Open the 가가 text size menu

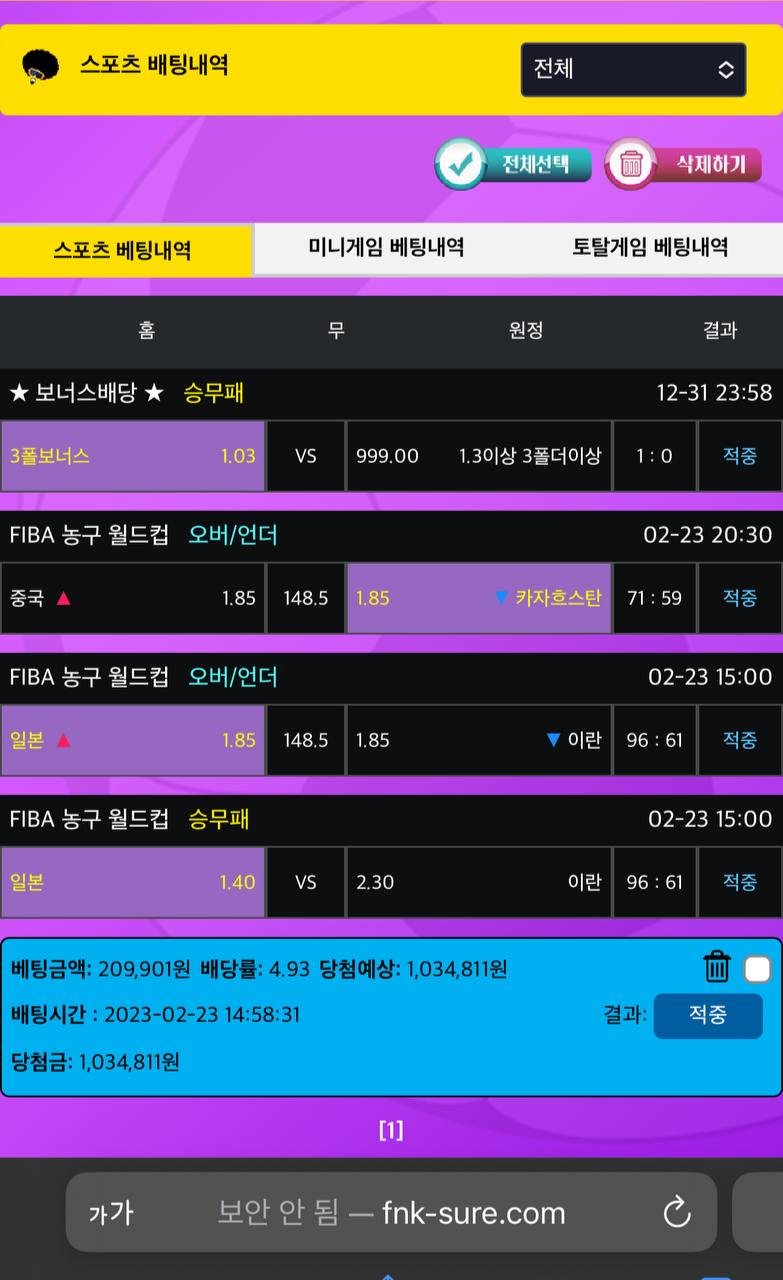click(x=111, y=1214)
